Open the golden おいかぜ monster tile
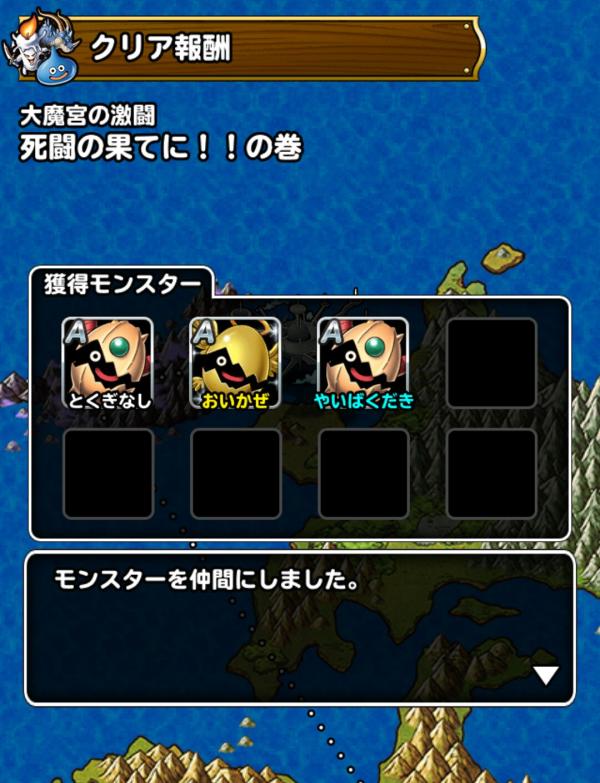600x783 pixels. [x=236, y=362]
